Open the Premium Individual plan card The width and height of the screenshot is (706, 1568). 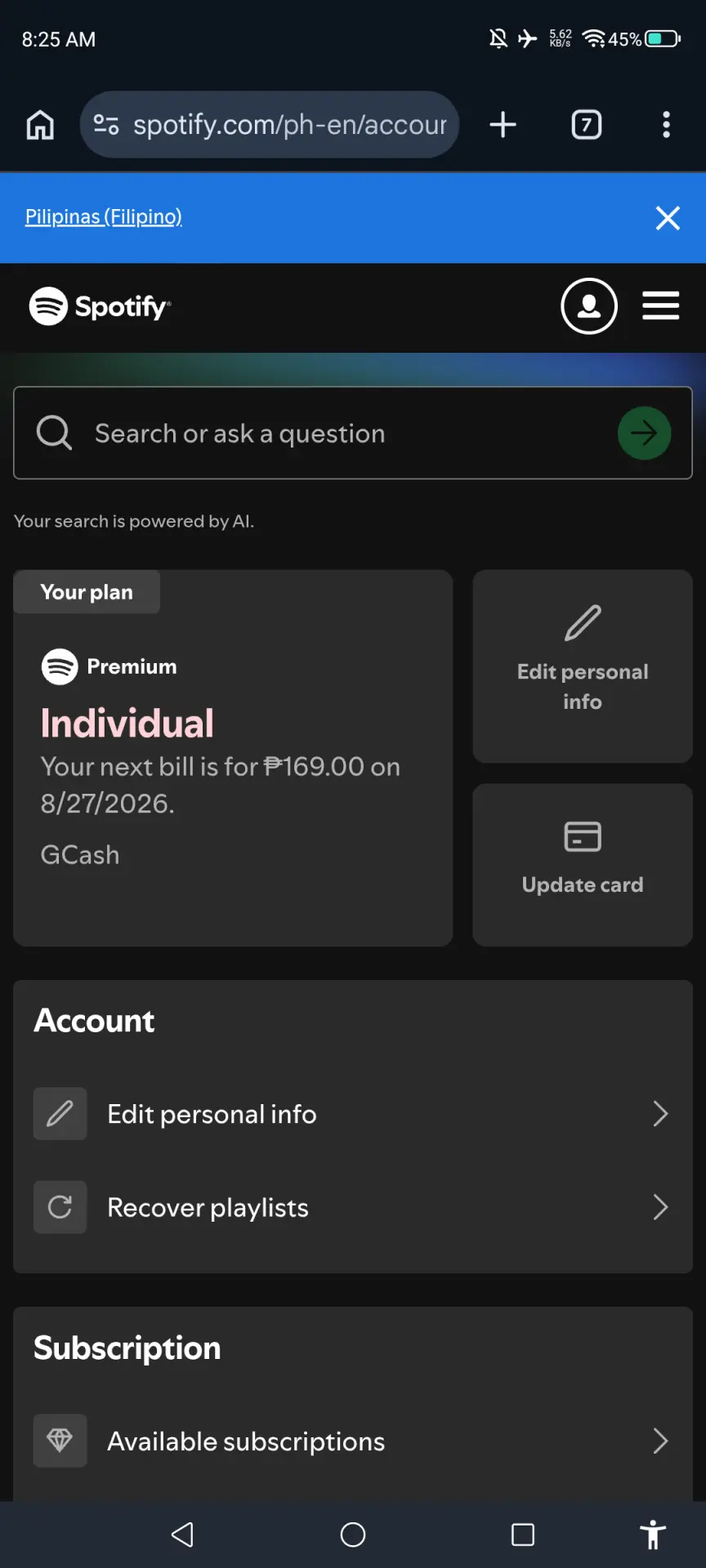(x=233, y=758)
